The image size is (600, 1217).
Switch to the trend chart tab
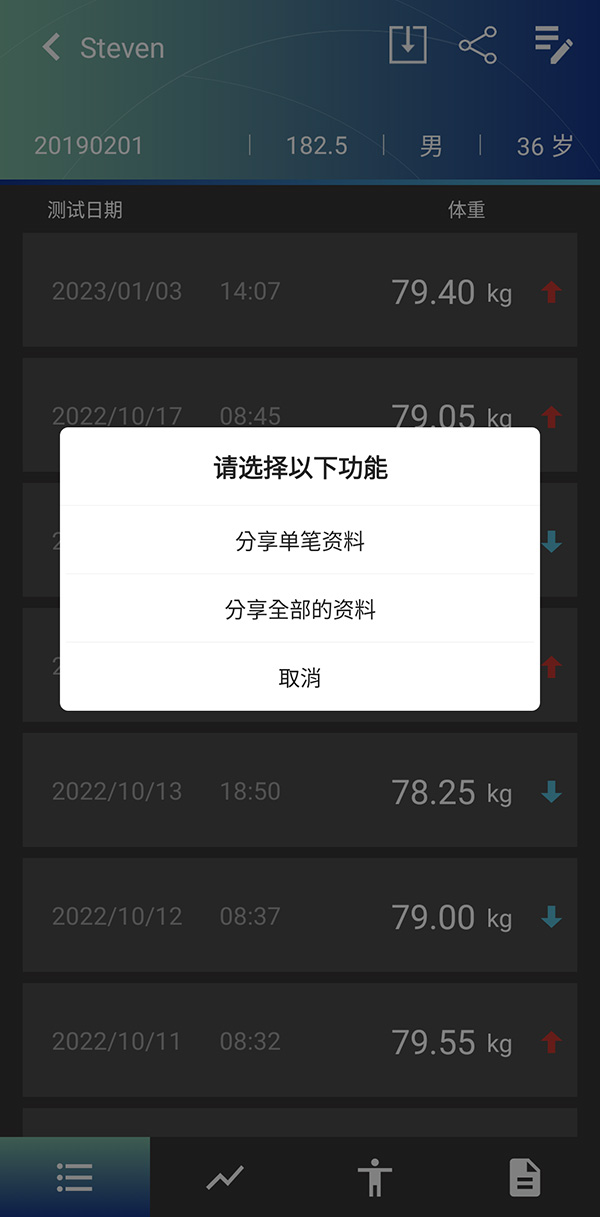[x=225, y=1178]
